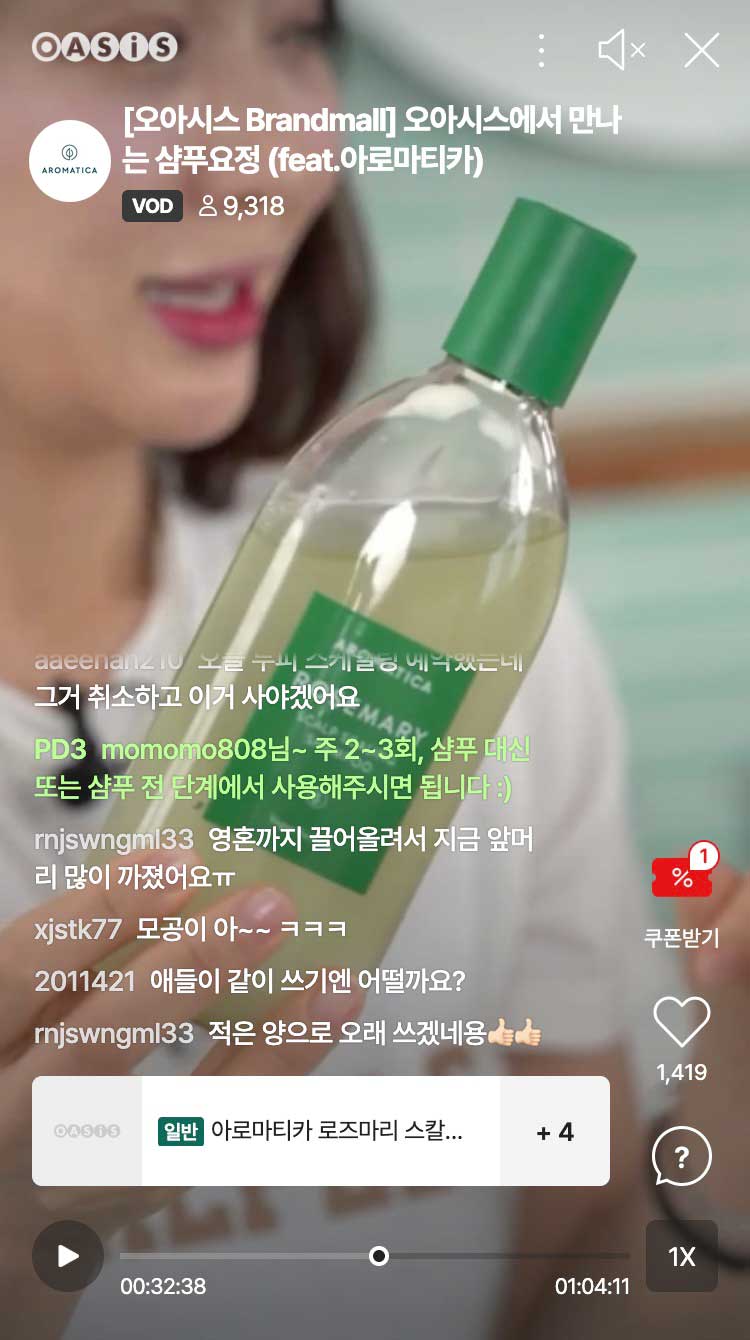Open the question mark help bubble
The height and width of the screenshot is (1340, 750).
(682, 1157)
